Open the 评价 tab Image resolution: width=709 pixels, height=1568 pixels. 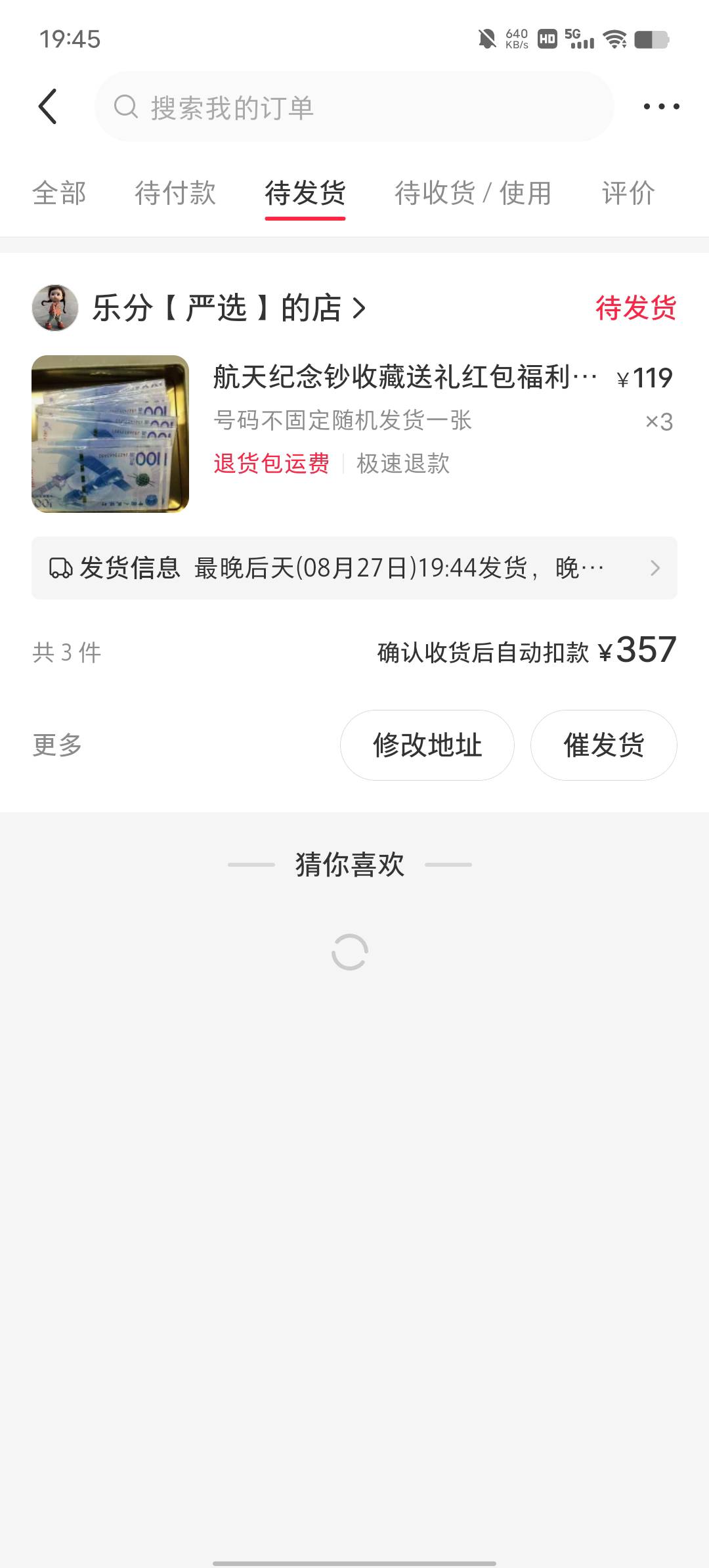click(x=628, y=193)
